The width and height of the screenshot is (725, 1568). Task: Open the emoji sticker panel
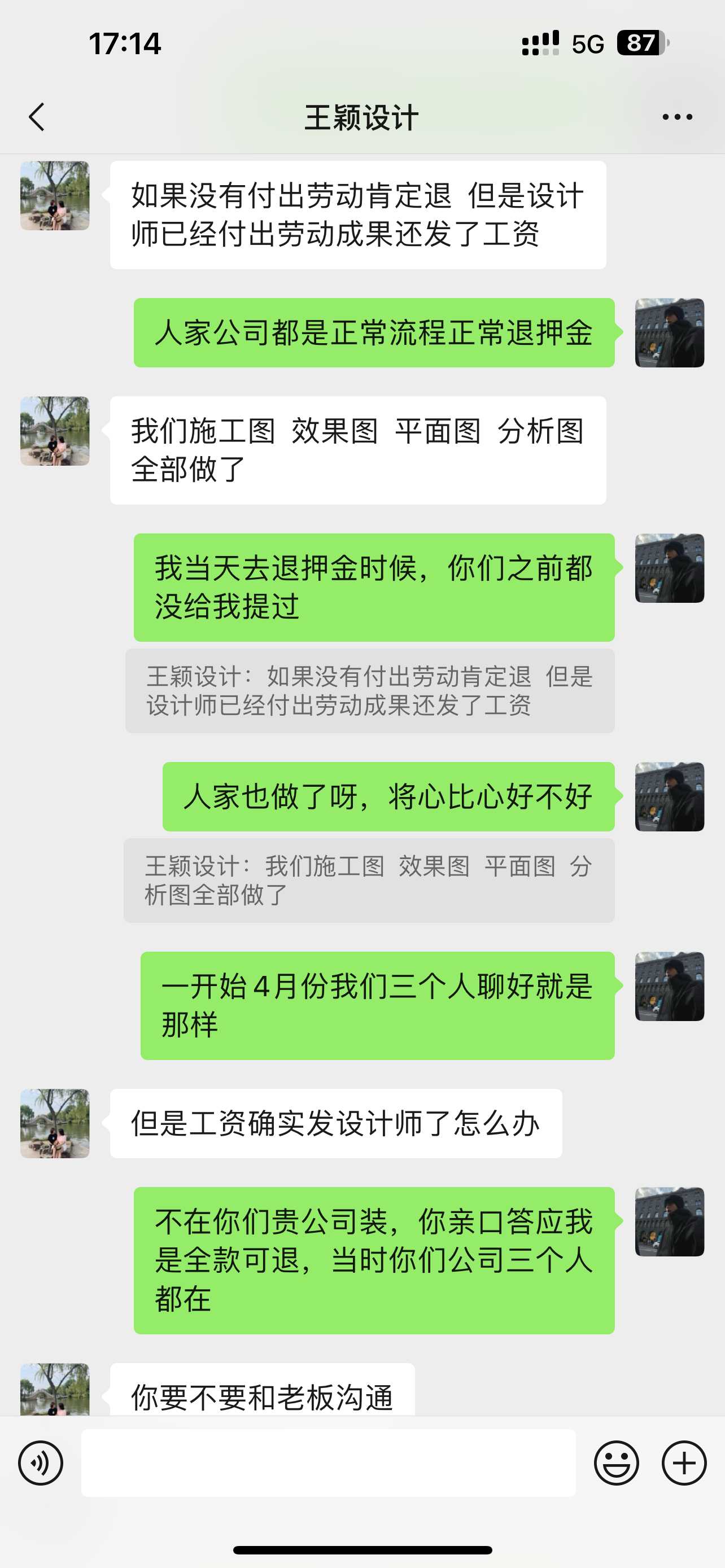click(x=616, y=1462)
